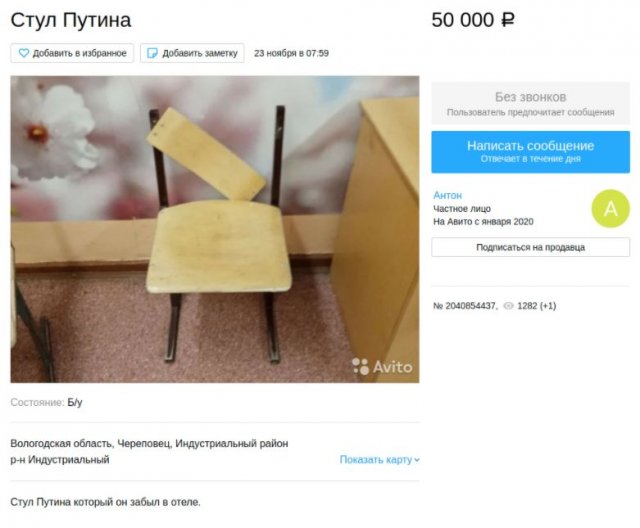Add the listing to favorites

[x=72, y=53]
